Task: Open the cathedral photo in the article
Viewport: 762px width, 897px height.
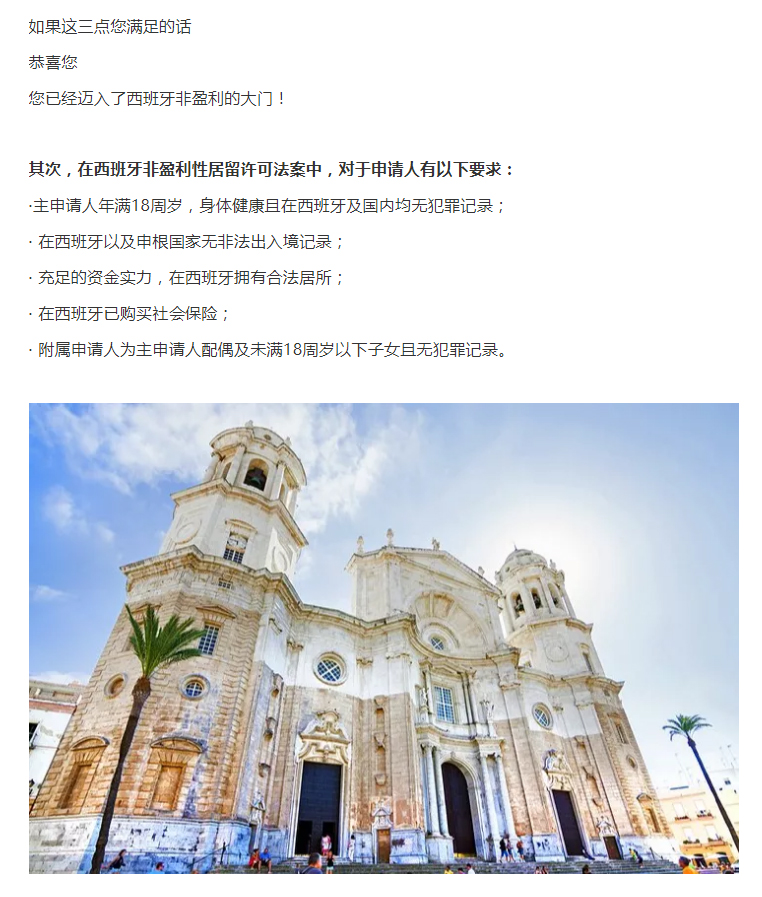Action: click(383, 638)
